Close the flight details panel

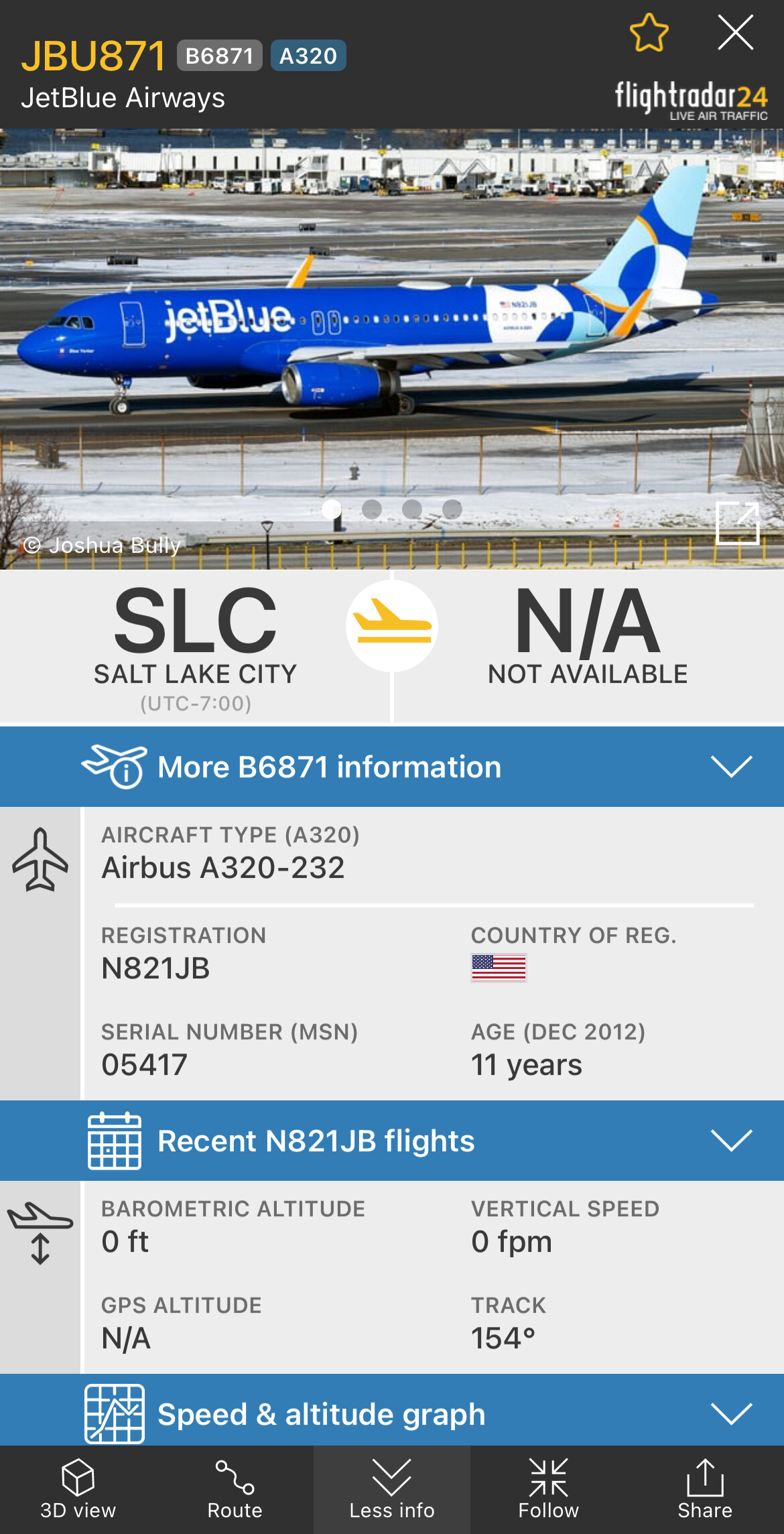click(735, 33)
